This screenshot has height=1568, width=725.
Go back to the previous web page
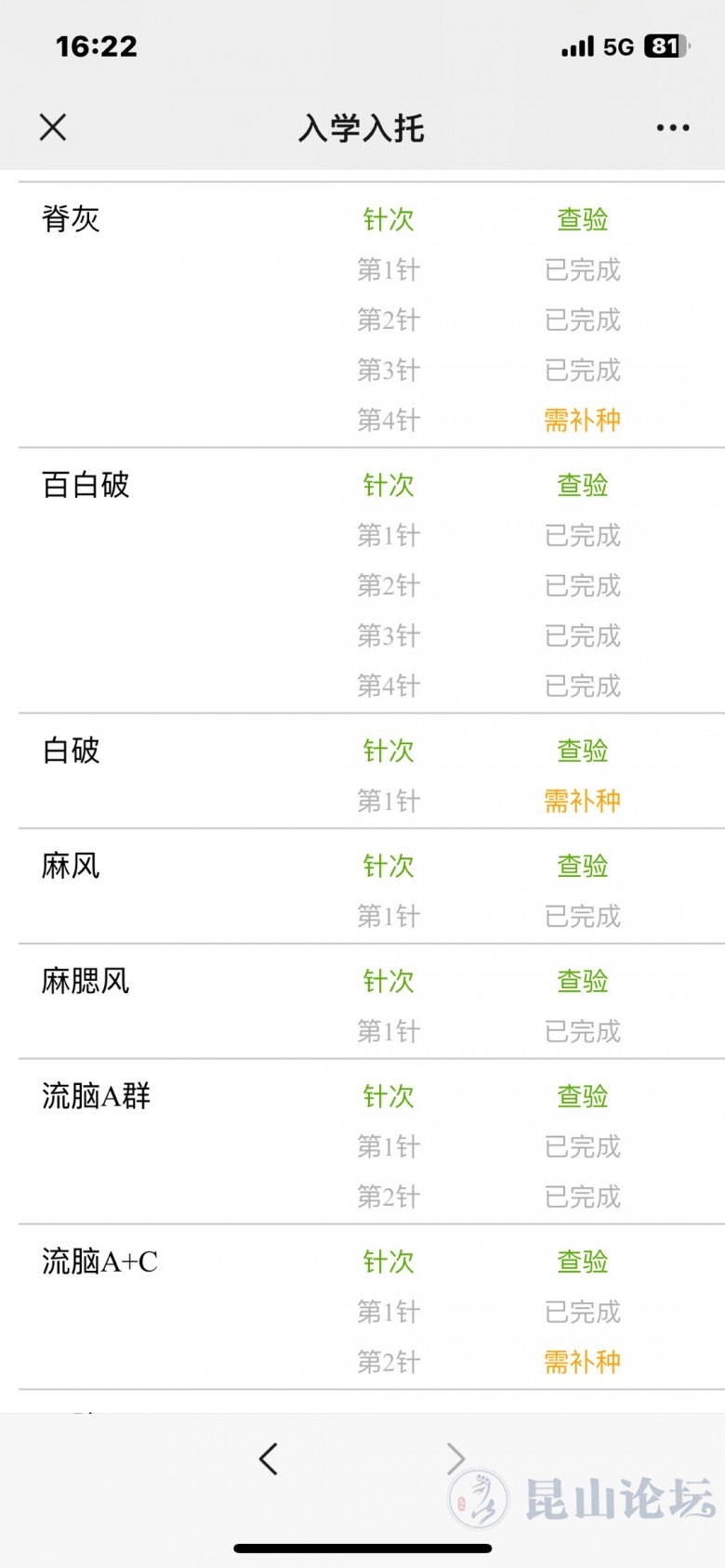click(x=269, y=1459)
